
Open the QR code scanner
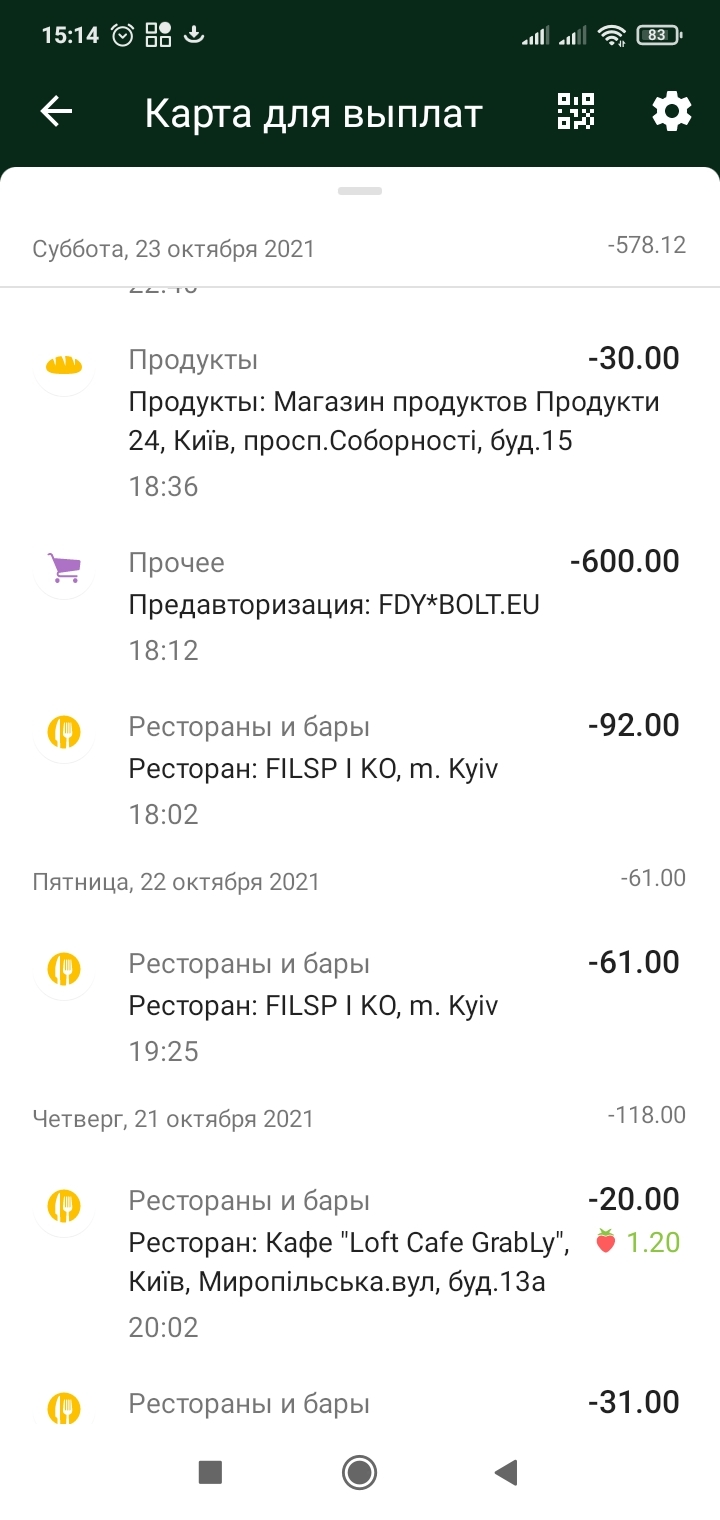pos(576,112)
